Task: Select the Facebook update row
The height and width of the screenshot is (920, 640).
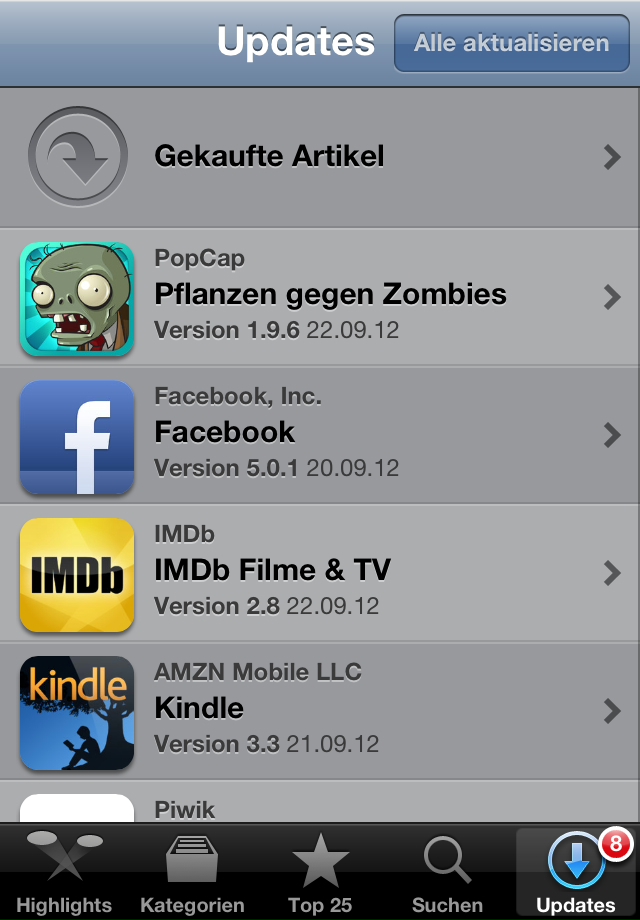Action: tap(320, 434)
